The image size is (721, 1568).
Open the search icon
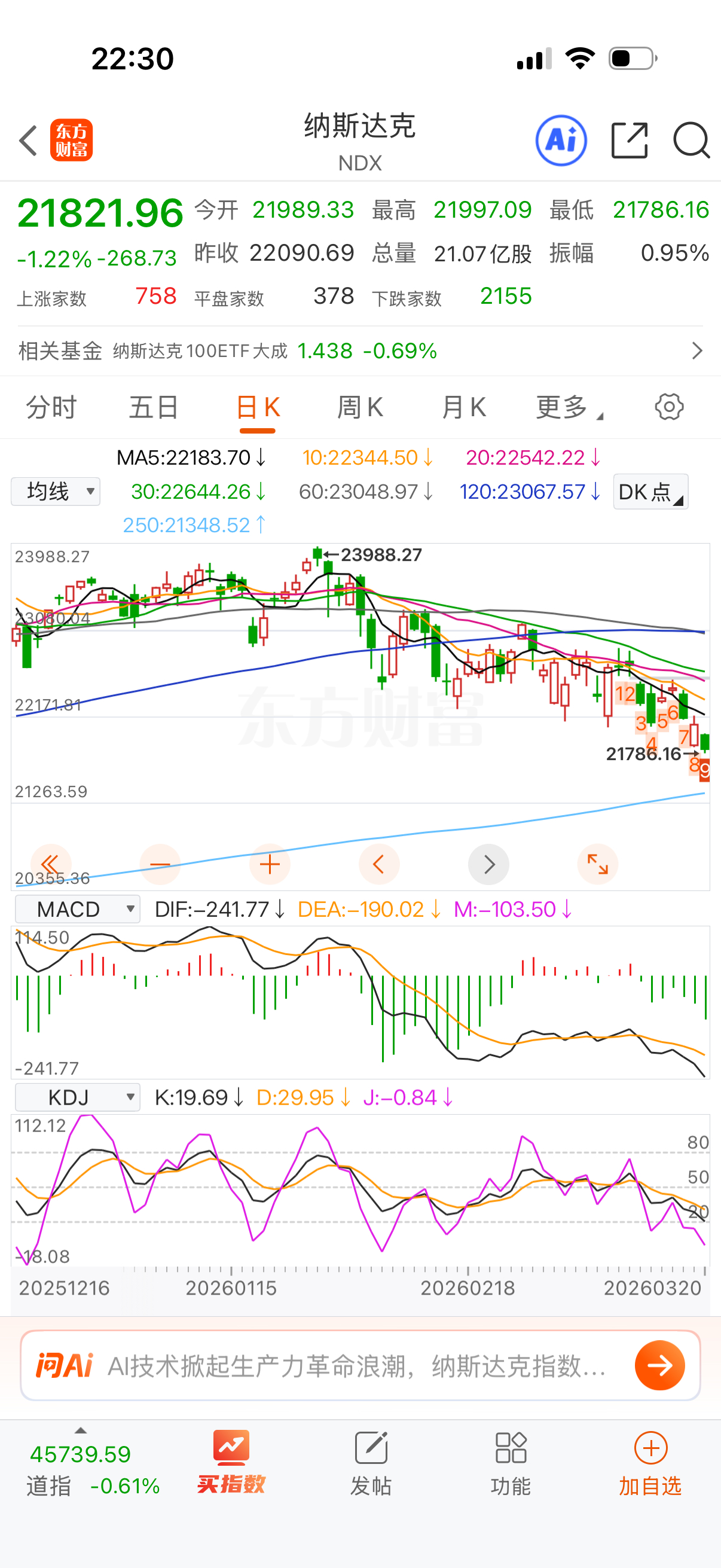tap(691, 140)
